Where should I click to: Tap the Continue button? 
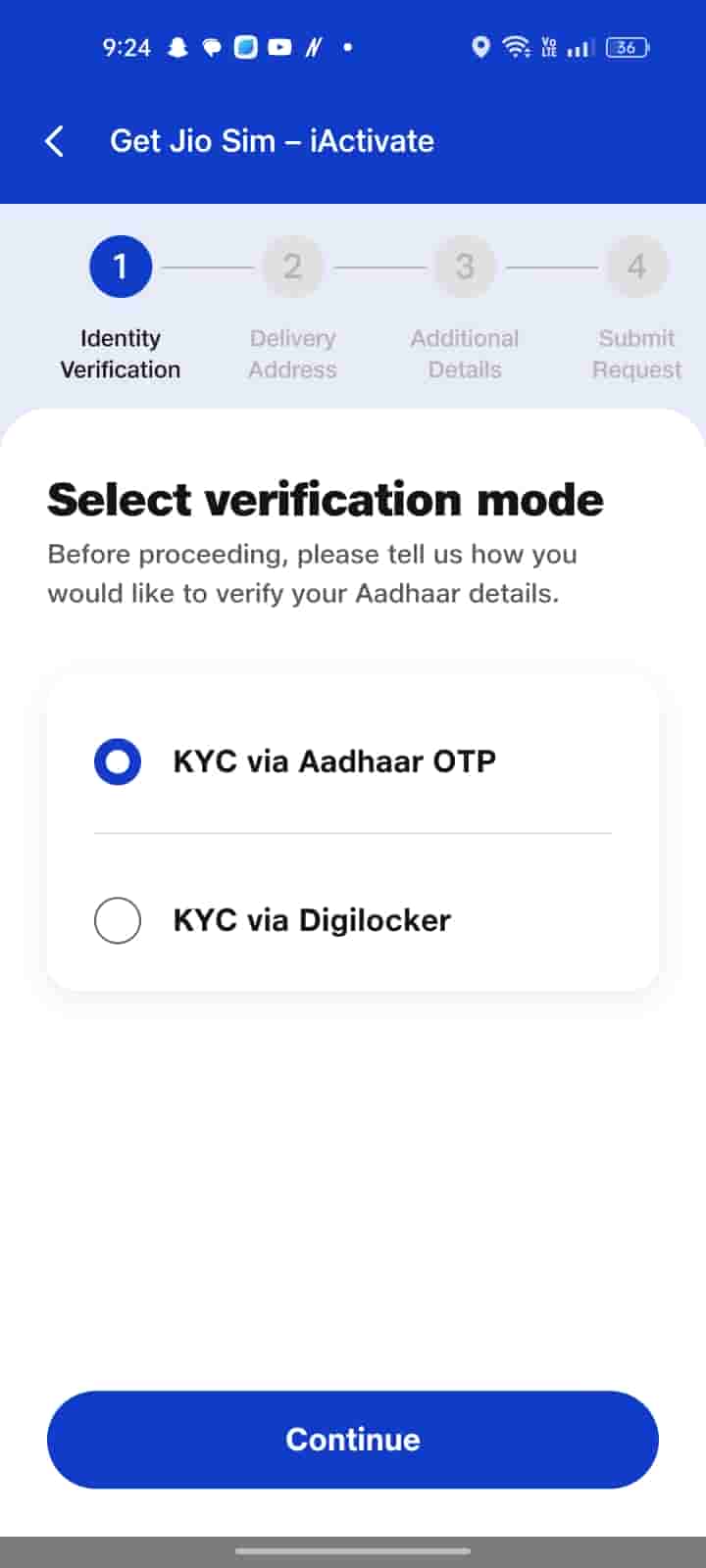(x=353, y=1439)
